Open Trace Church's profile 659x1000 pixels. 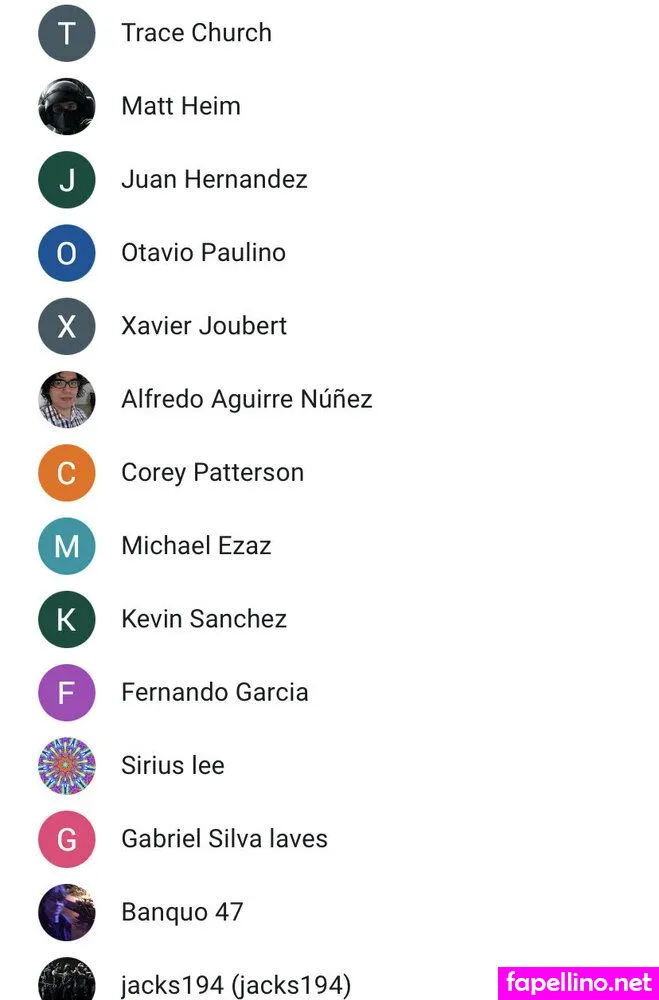pyautogui.click(x=196, y=33)
